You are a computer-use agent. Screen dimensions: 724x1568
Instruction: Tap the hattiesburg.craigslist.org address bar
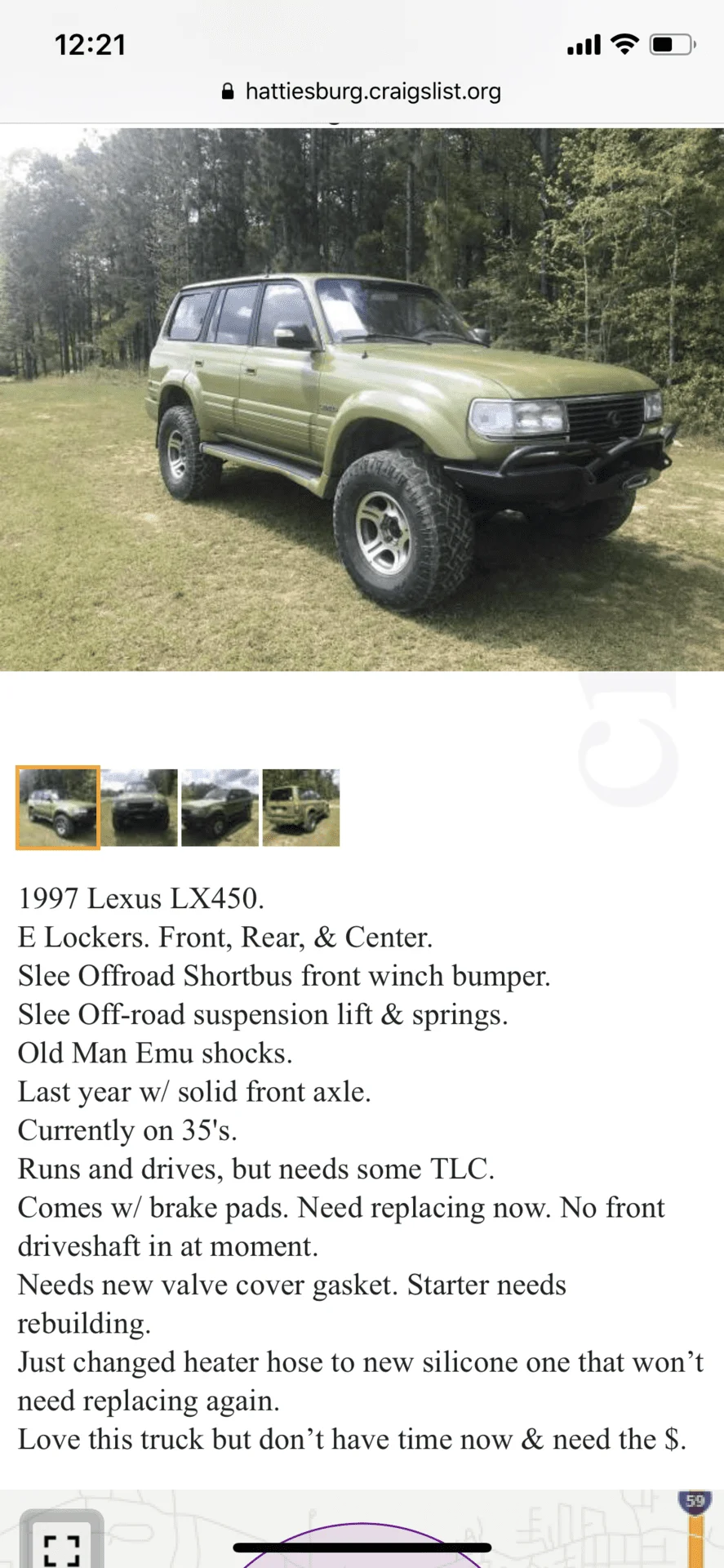[362, 91]
